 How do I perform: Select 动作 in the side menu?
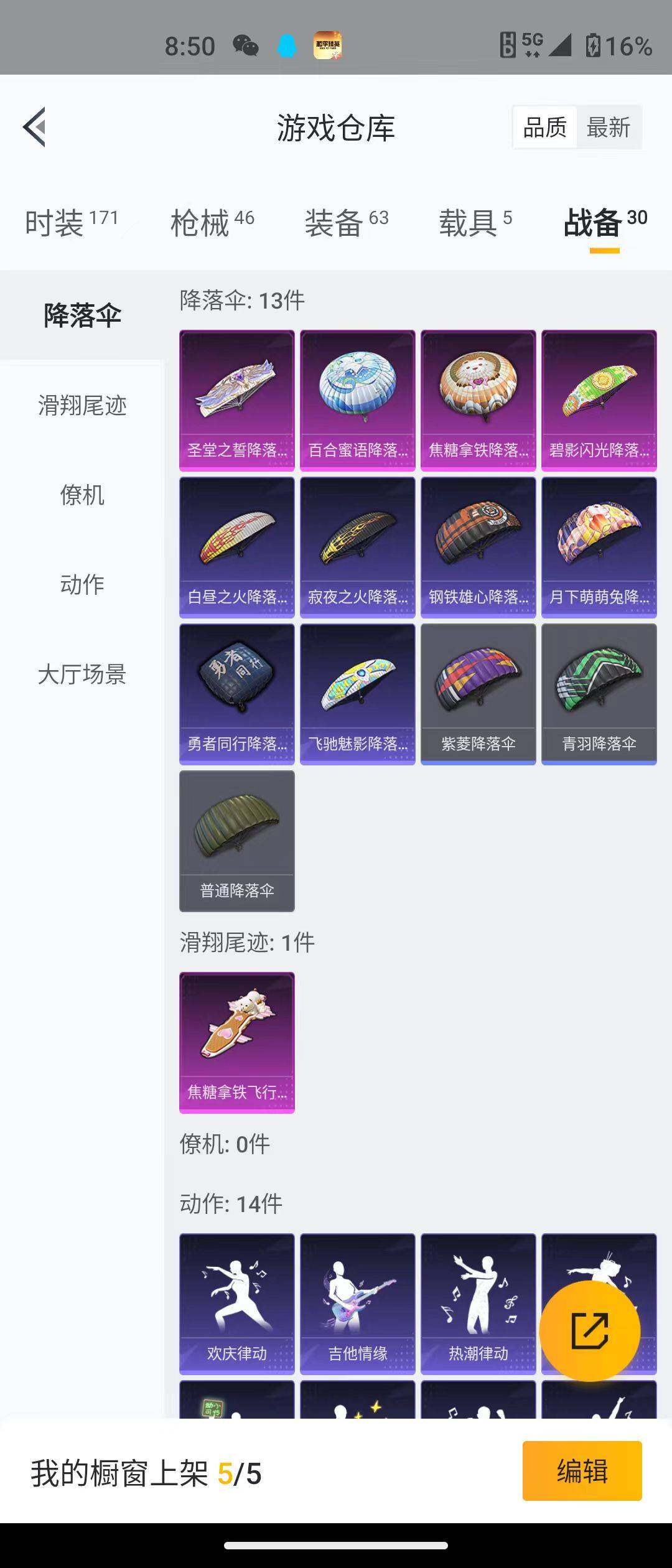click(82, 584)
